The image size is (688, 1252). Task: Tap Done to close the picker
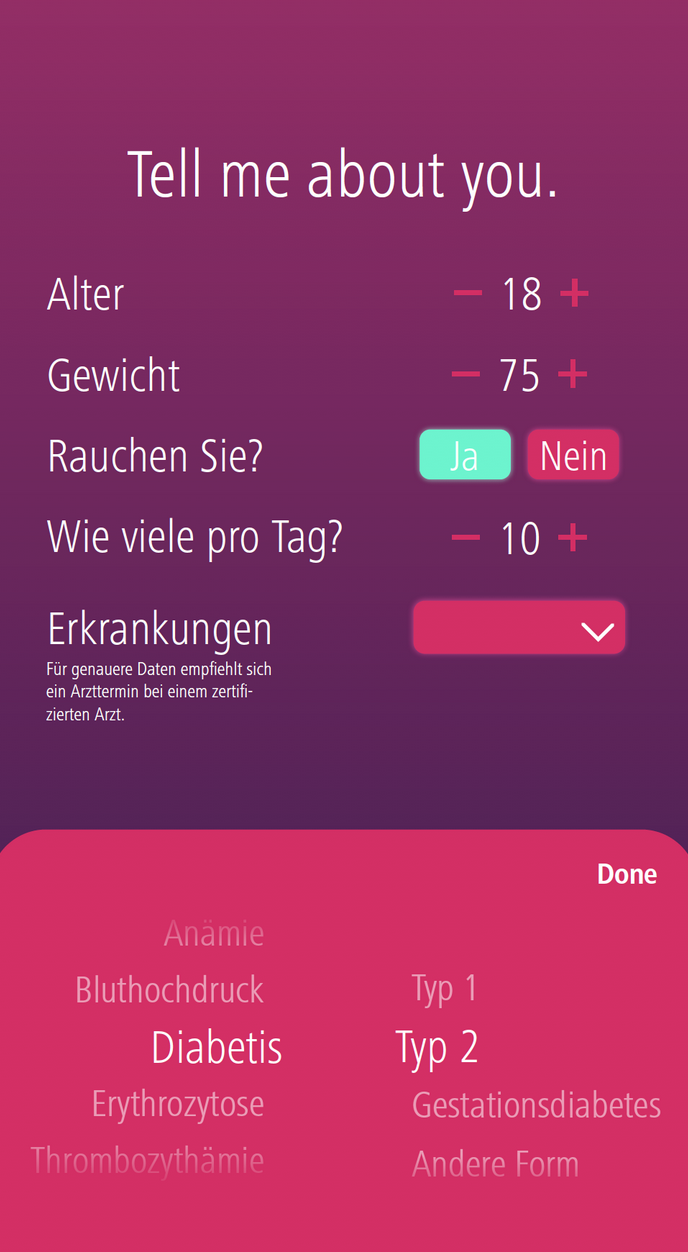627,874
